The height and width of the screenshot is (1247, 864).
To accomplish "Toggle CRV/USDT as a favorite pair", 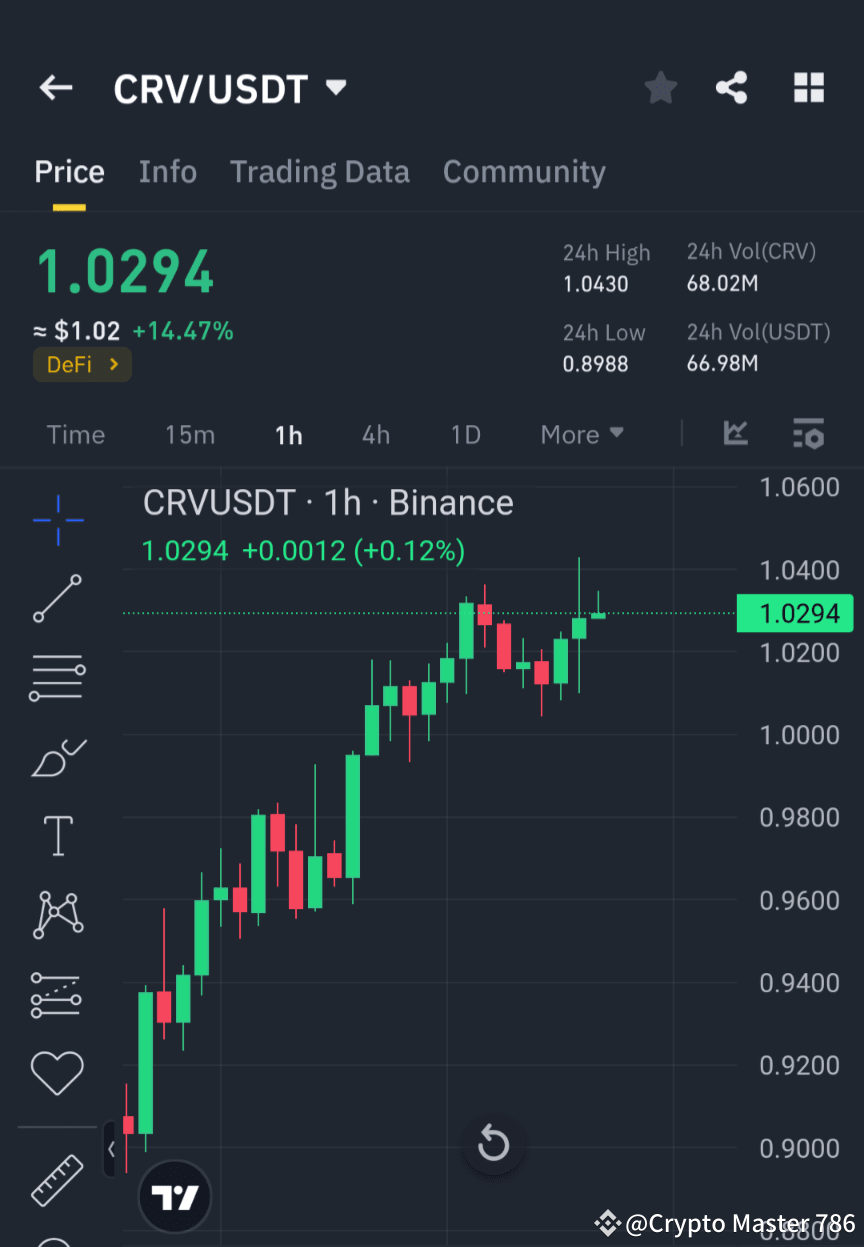I will [660, 87].
